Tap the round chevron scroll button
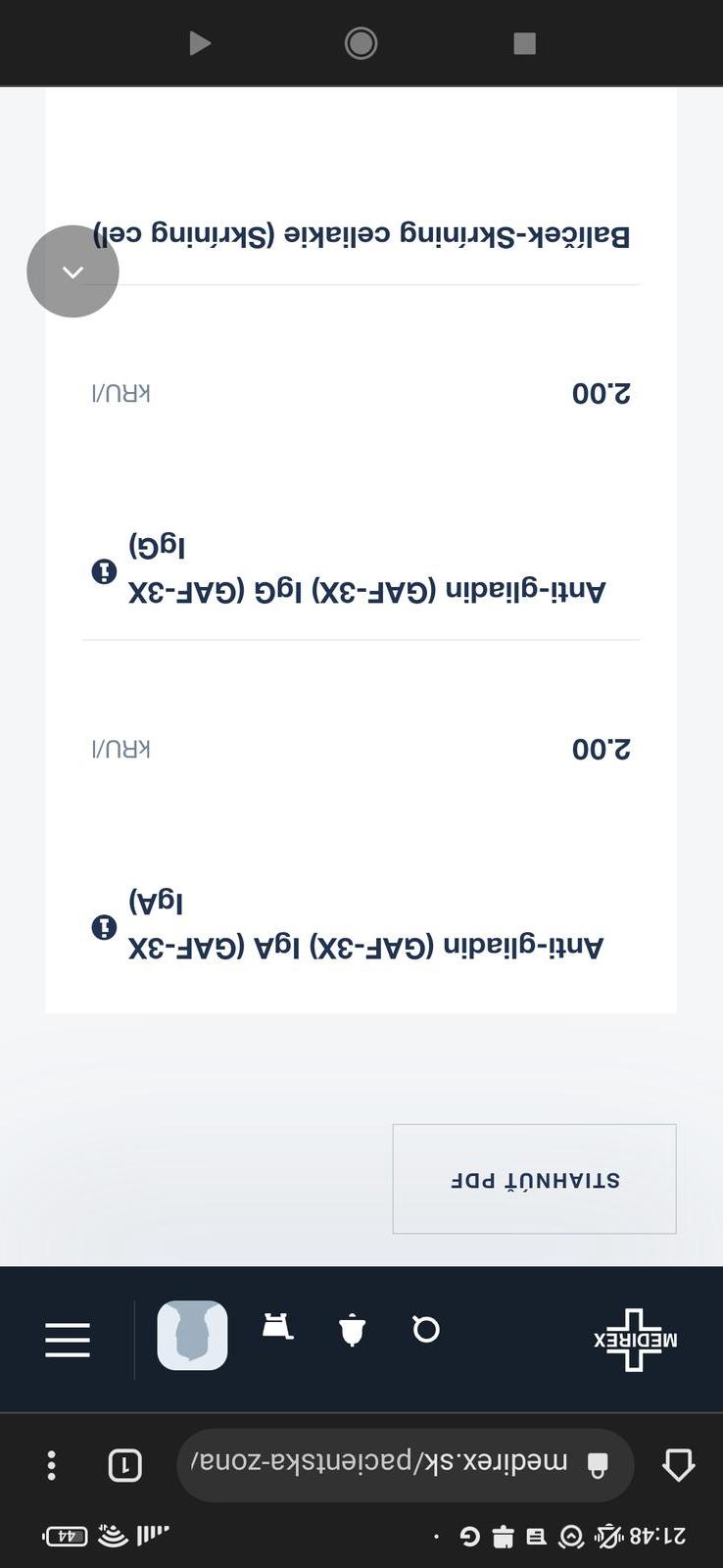This screenshot has height=1568, width=723. (x=72, y=271)
